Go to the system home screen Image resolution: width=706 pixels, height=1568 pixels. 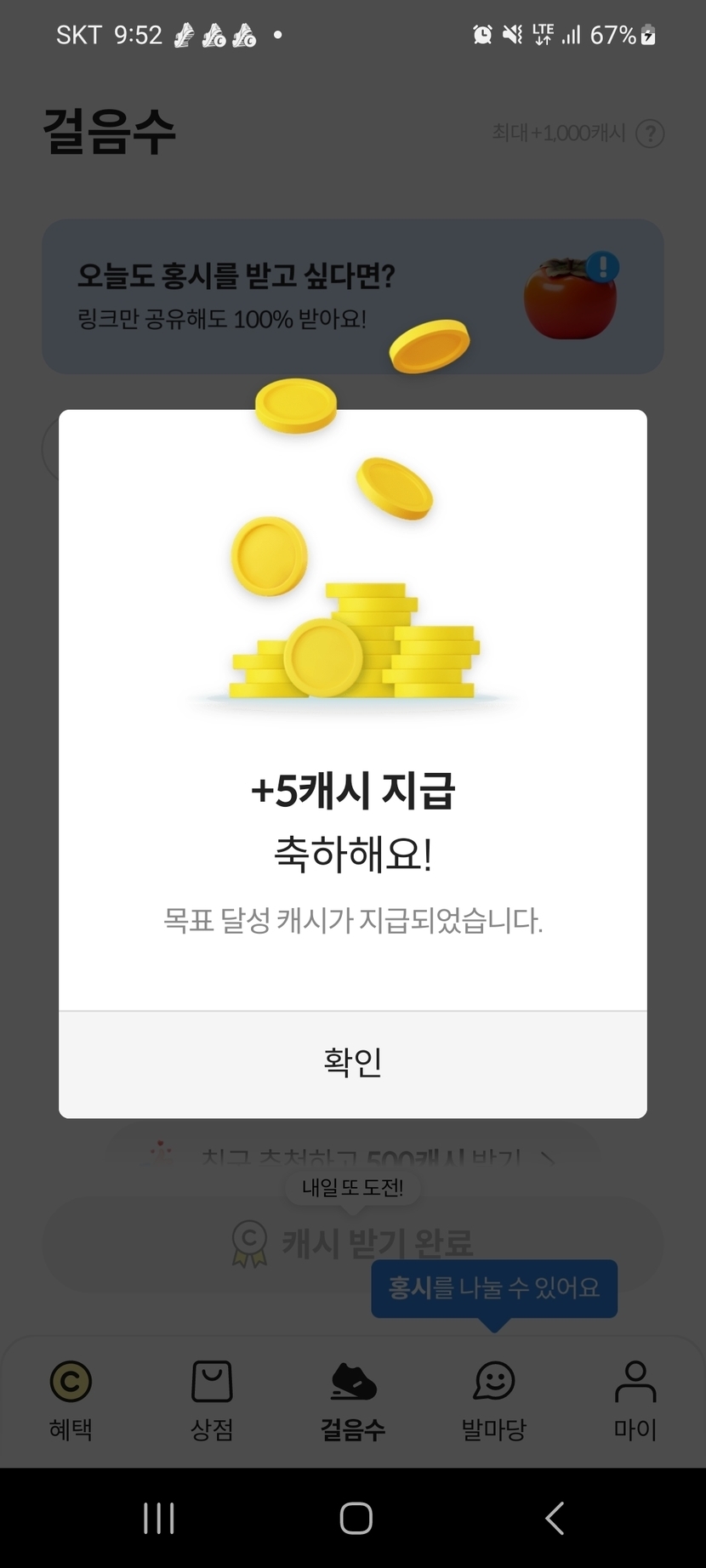(x=356, y=1518)
